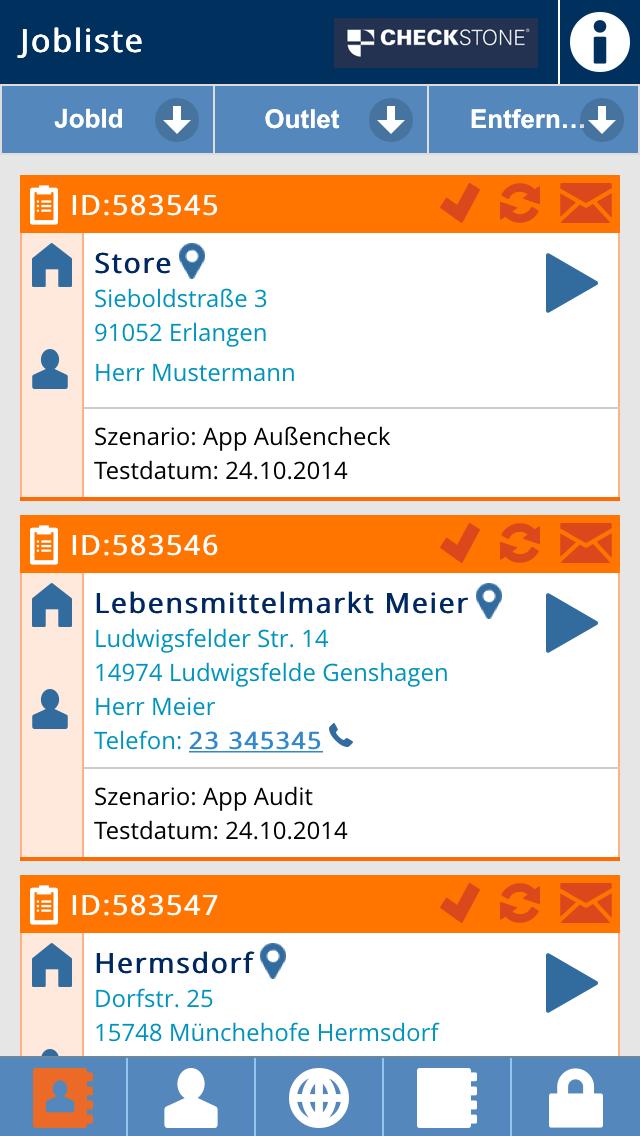Start job ID:583545 with the play arrow
This screenshot has width=640, height=1136.
point(571,283)
